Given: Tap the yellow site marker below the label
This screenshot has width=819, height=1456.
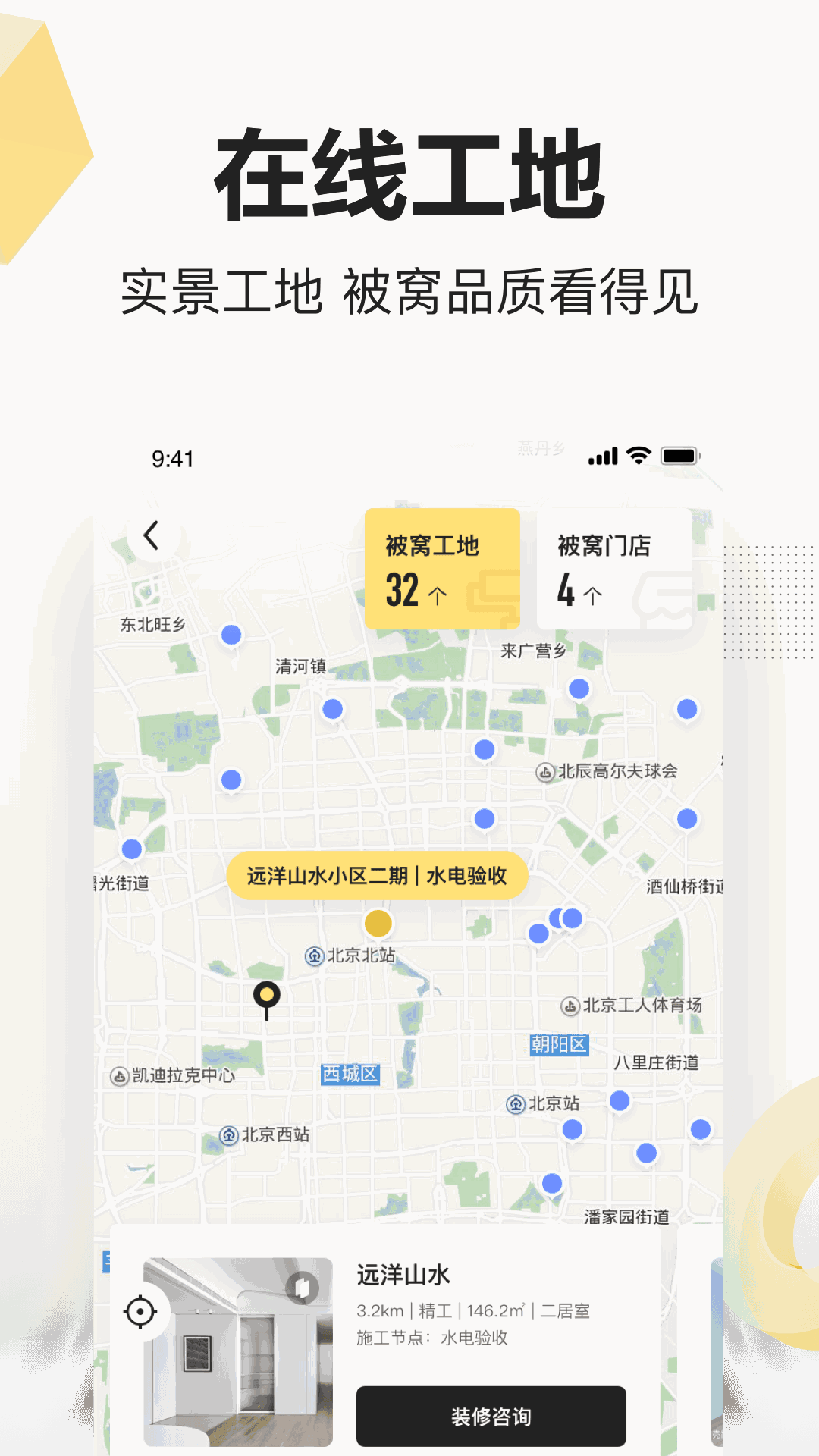Looking at the screenshot, I should tap(377, 924).
